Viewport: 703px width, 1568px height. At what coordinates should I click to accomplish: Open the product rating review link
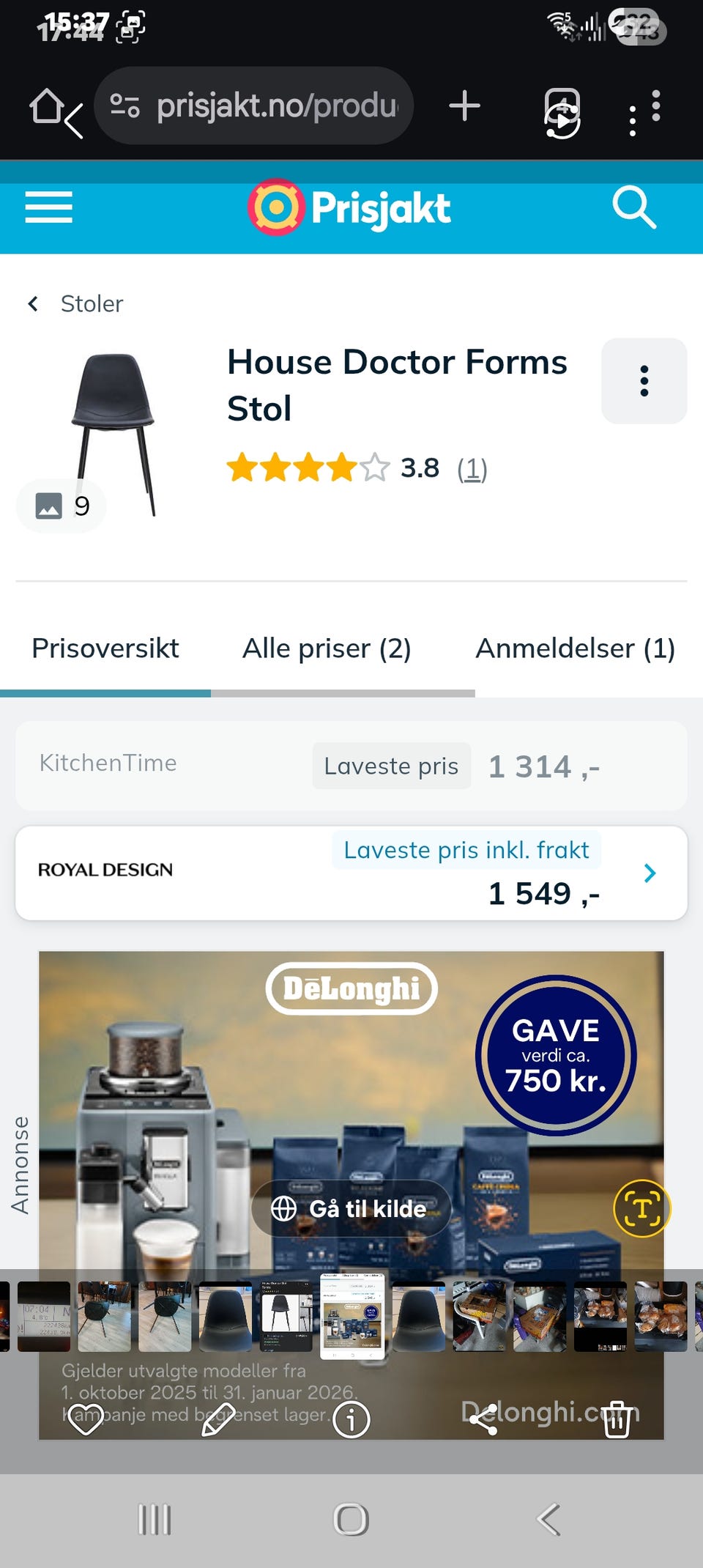point(473,469)
